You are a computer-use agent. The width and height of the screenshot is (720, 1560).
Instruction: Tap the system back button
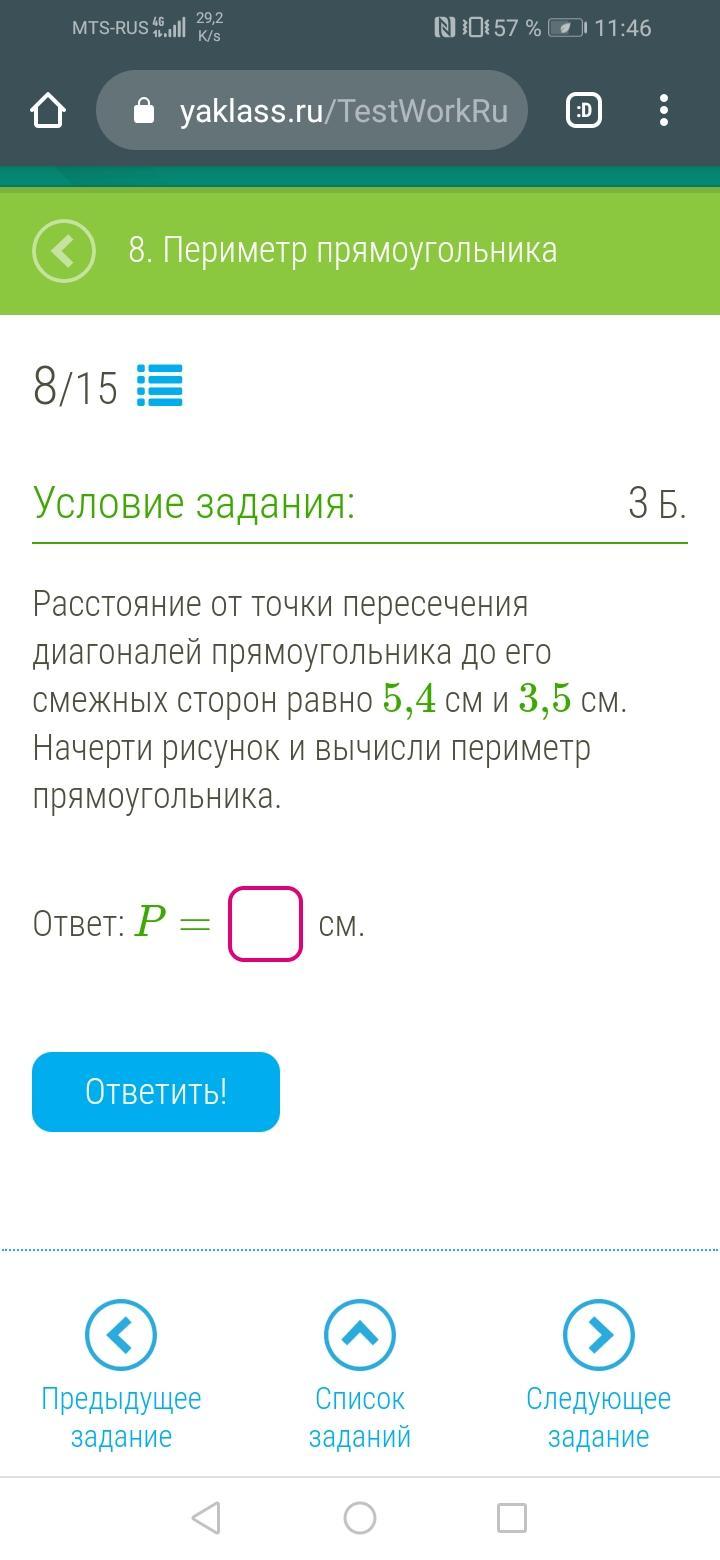205,1518
